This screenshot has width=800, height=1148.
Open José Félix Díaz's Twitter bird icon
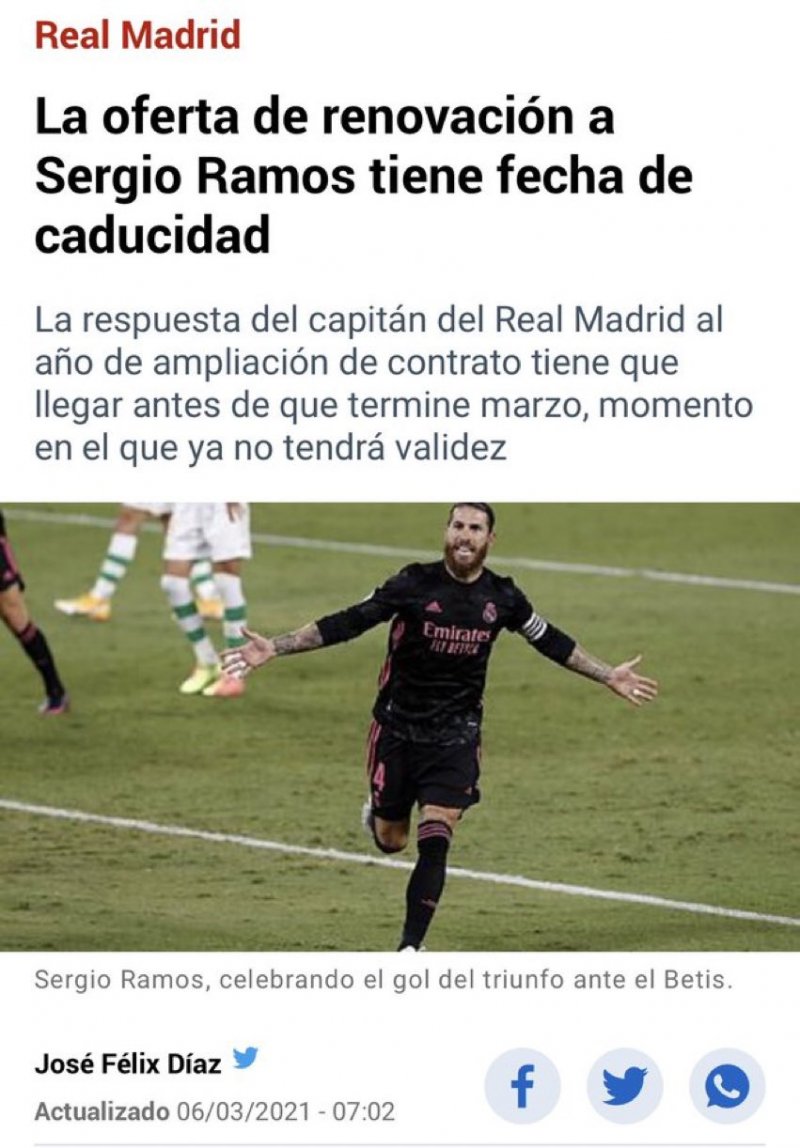[245, 1059]
